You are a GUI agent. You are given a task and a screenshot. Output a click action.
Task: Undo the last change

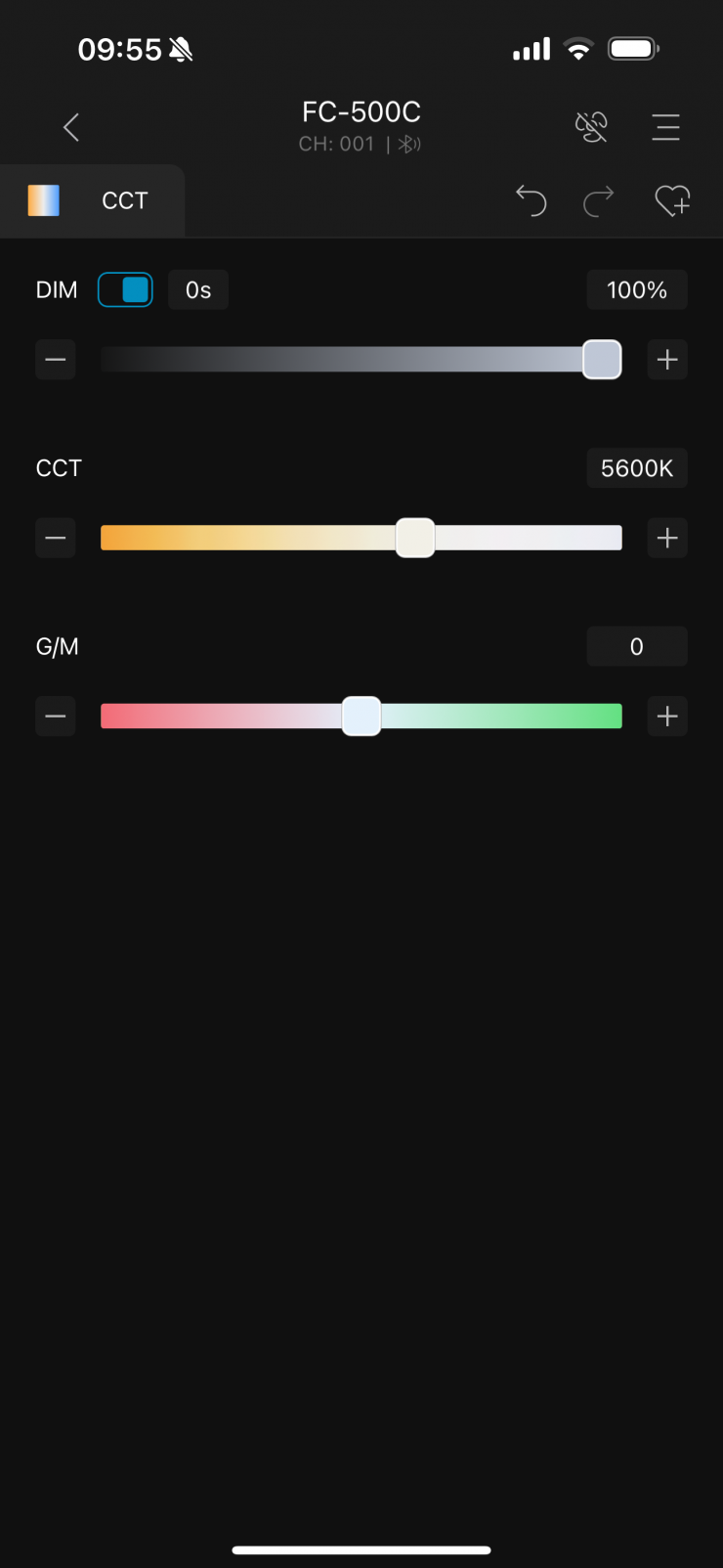click(531, 200)
